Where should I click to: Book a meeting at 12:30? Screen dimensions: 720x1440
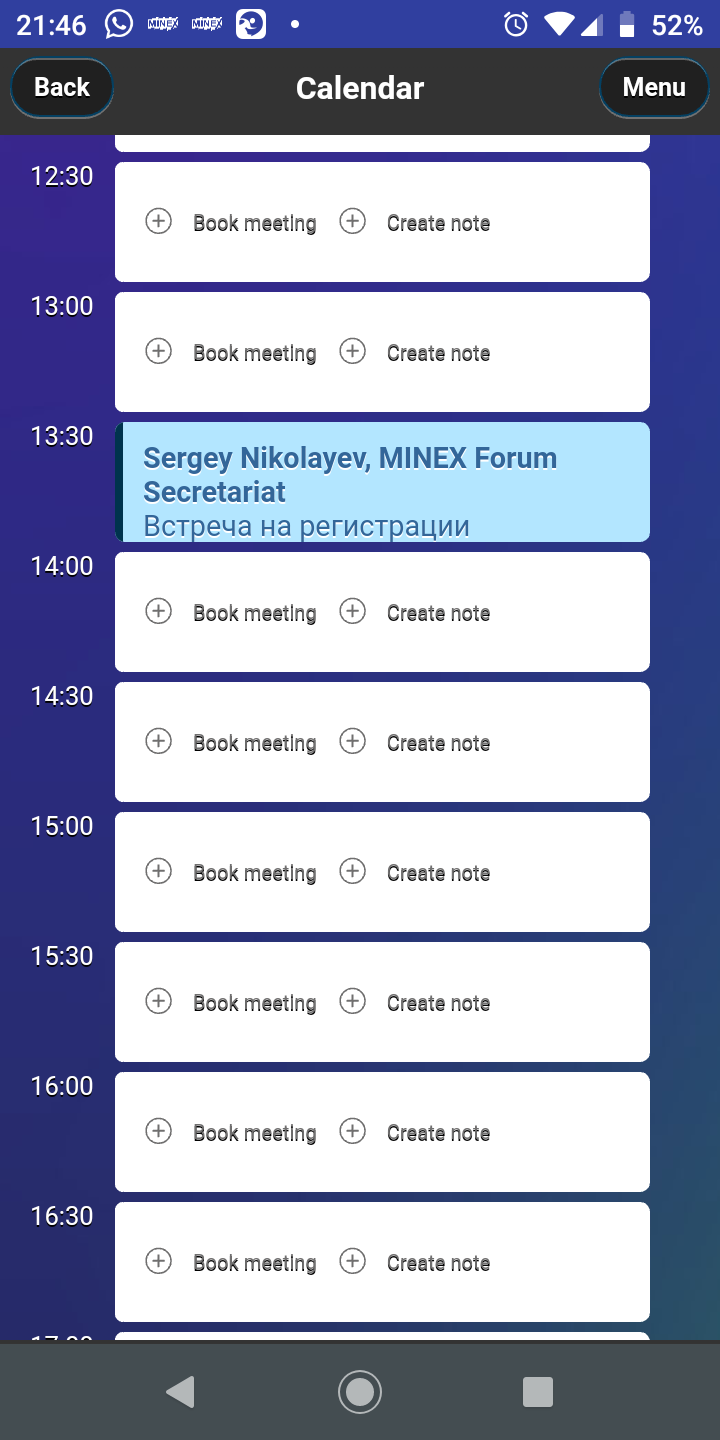coord(231,223)
